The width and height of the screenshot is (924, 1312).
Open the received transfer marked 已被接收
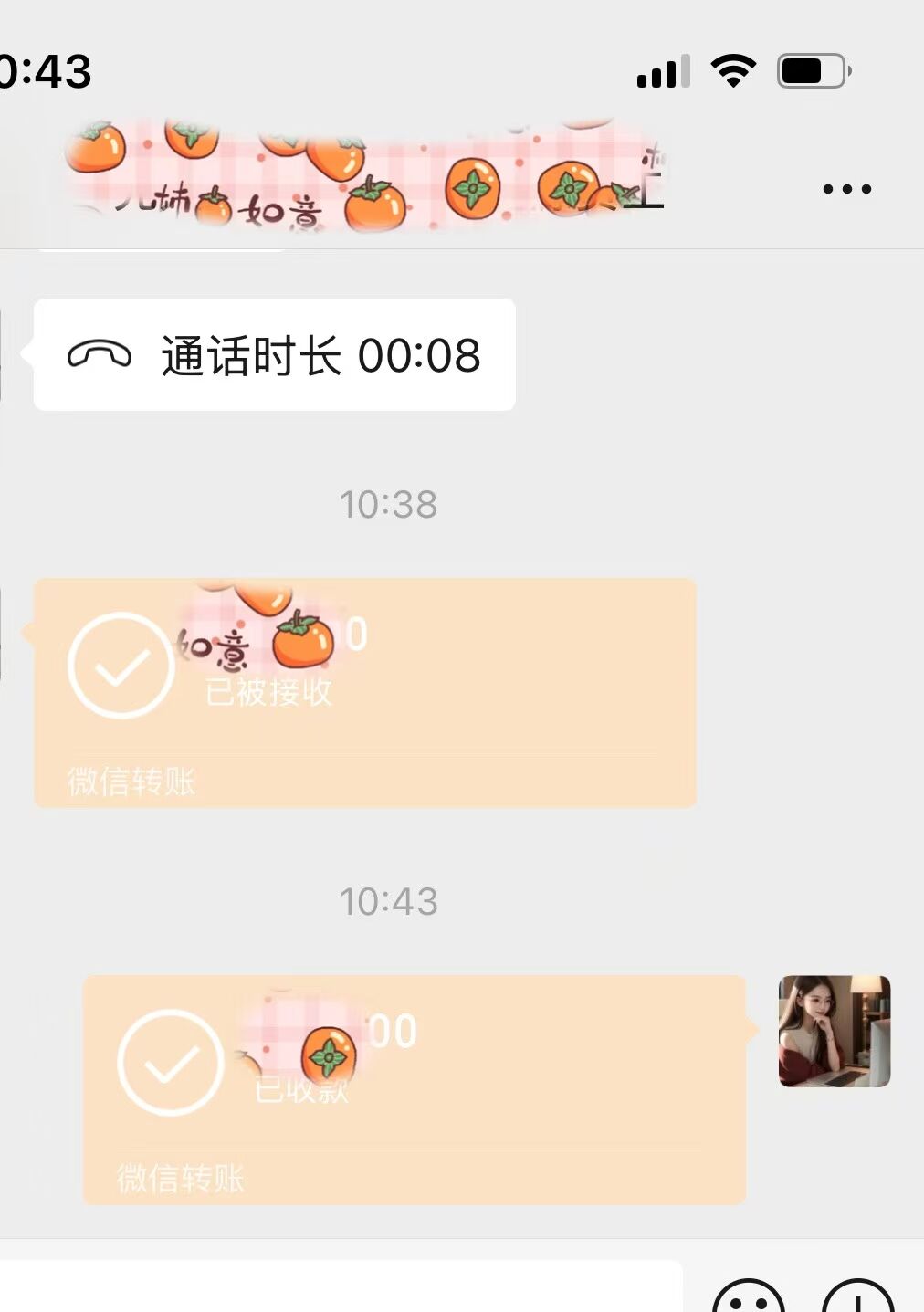pyautogui.click(x=365, y=692)
